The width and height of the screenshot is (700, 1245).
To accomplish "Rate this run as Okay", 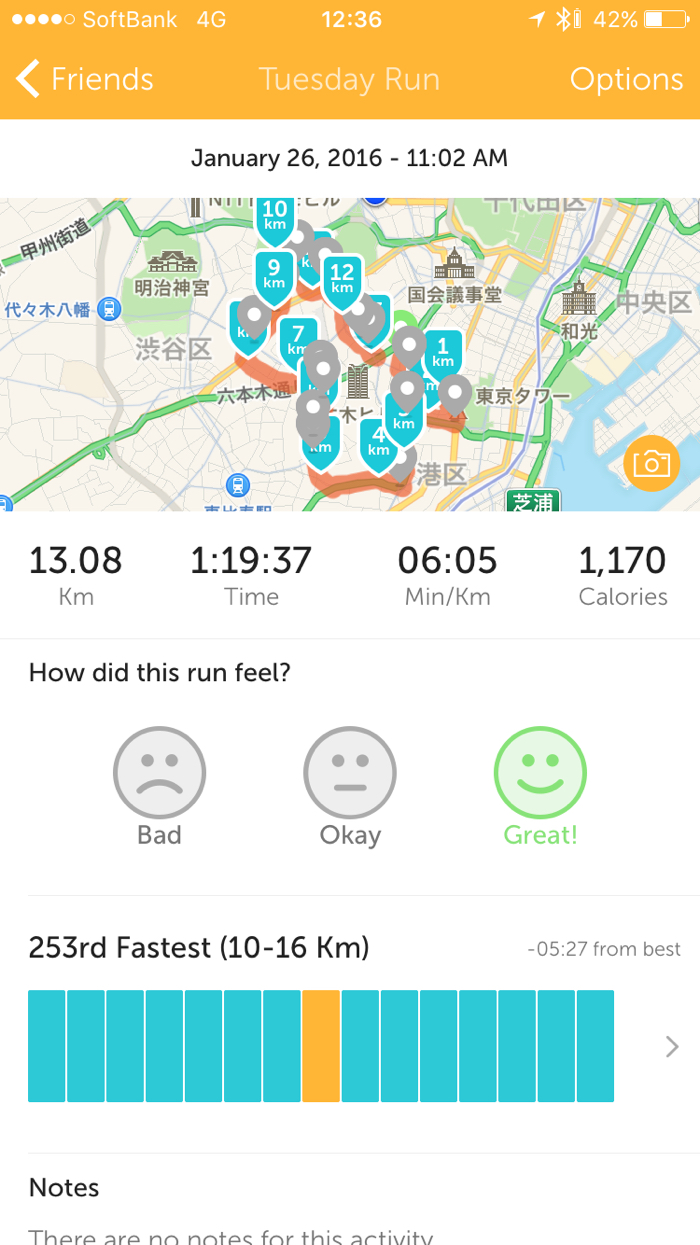I will 350,773.
